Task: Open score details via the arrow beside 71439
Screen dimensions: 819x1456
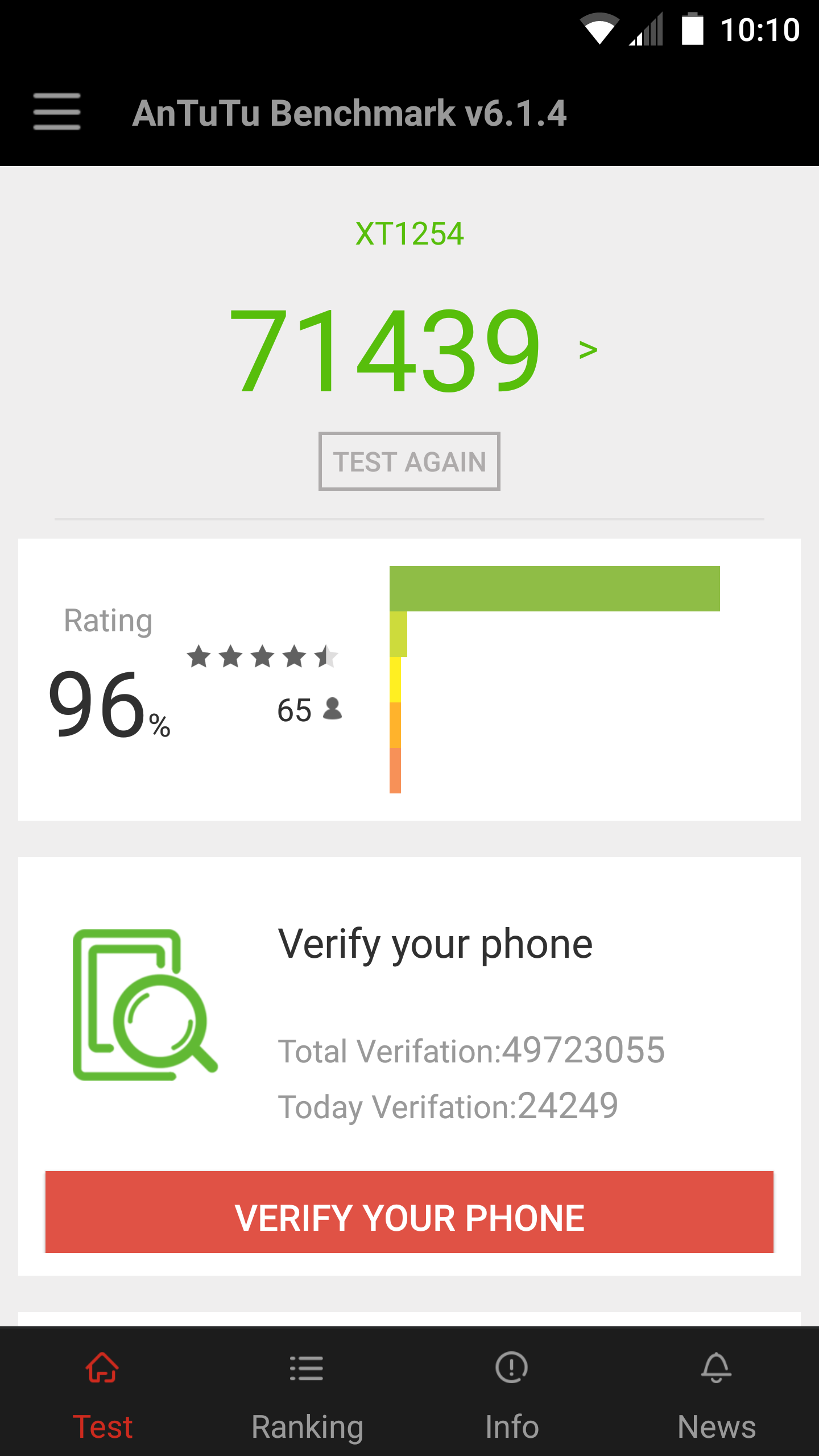Action: 588,350
